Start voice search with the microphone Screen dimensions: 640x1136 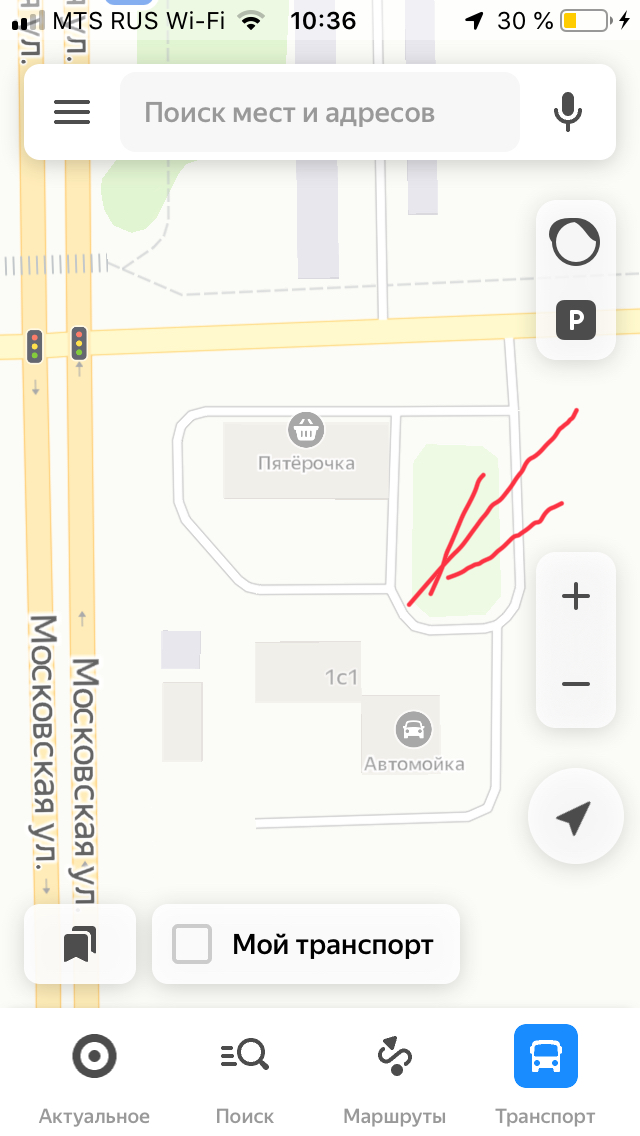tap(568, 112)
